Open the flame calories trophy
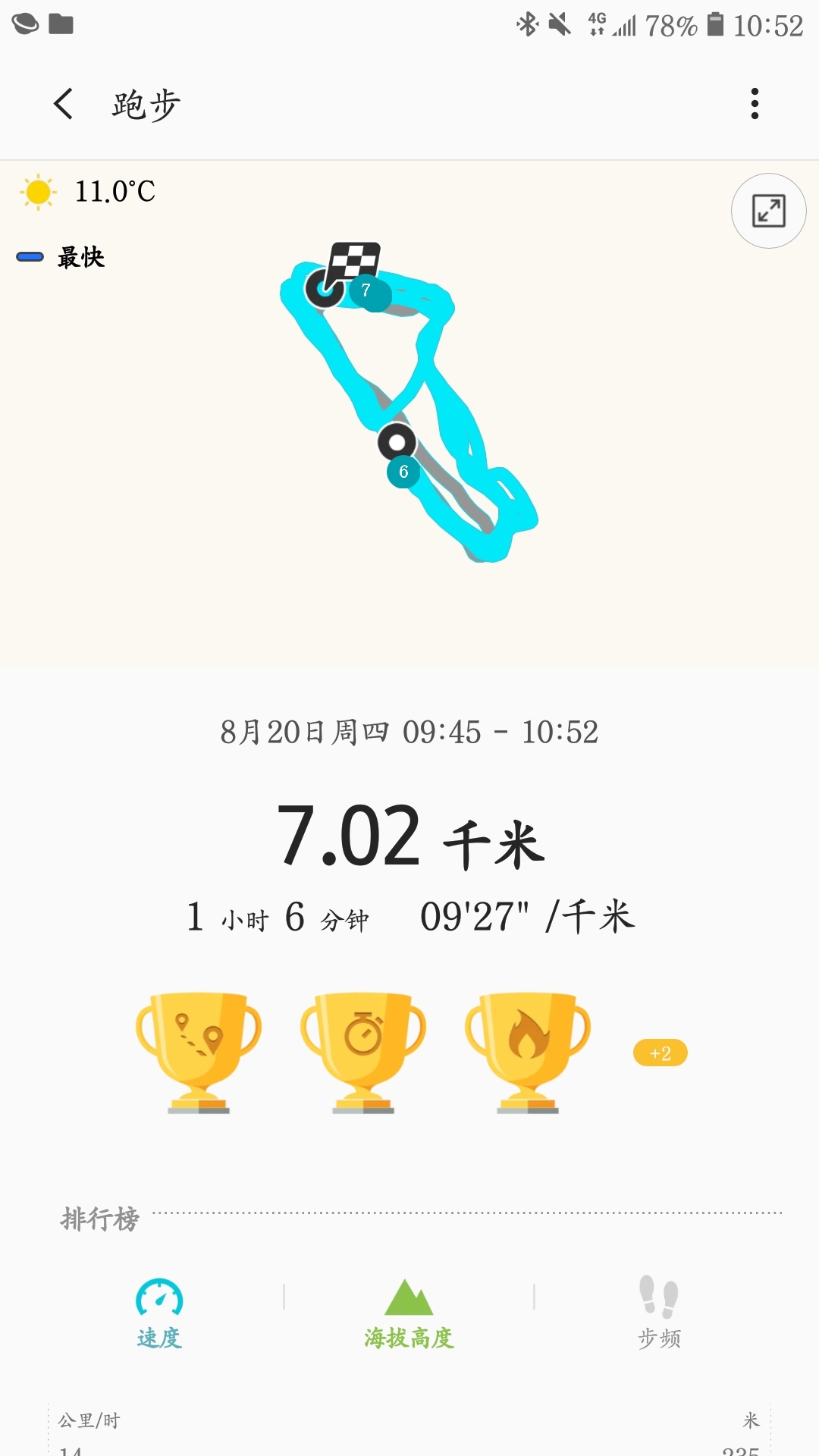 (x=528, y=1052)
